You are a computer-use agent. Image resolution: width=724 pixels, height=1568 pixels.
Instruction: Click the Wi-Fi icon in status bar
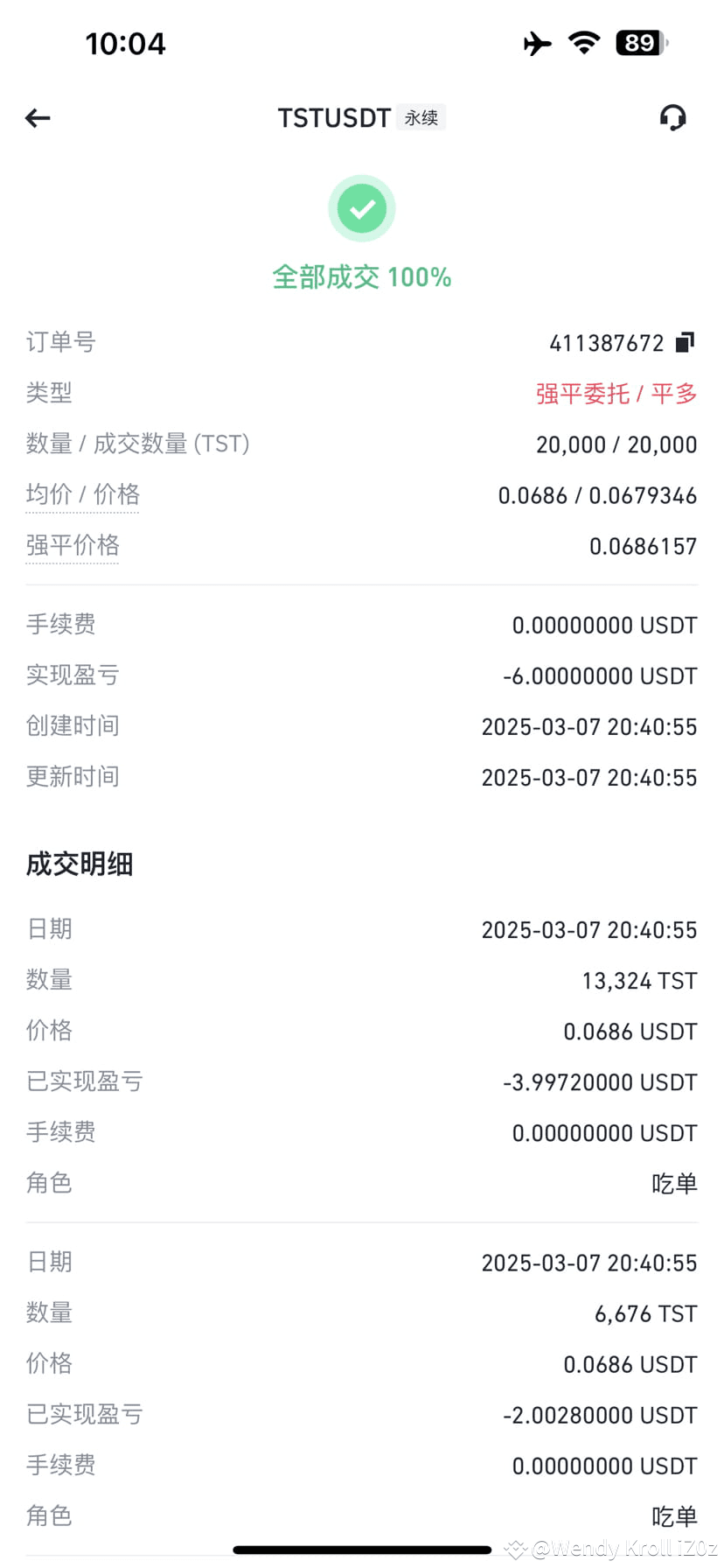[582, 42]
